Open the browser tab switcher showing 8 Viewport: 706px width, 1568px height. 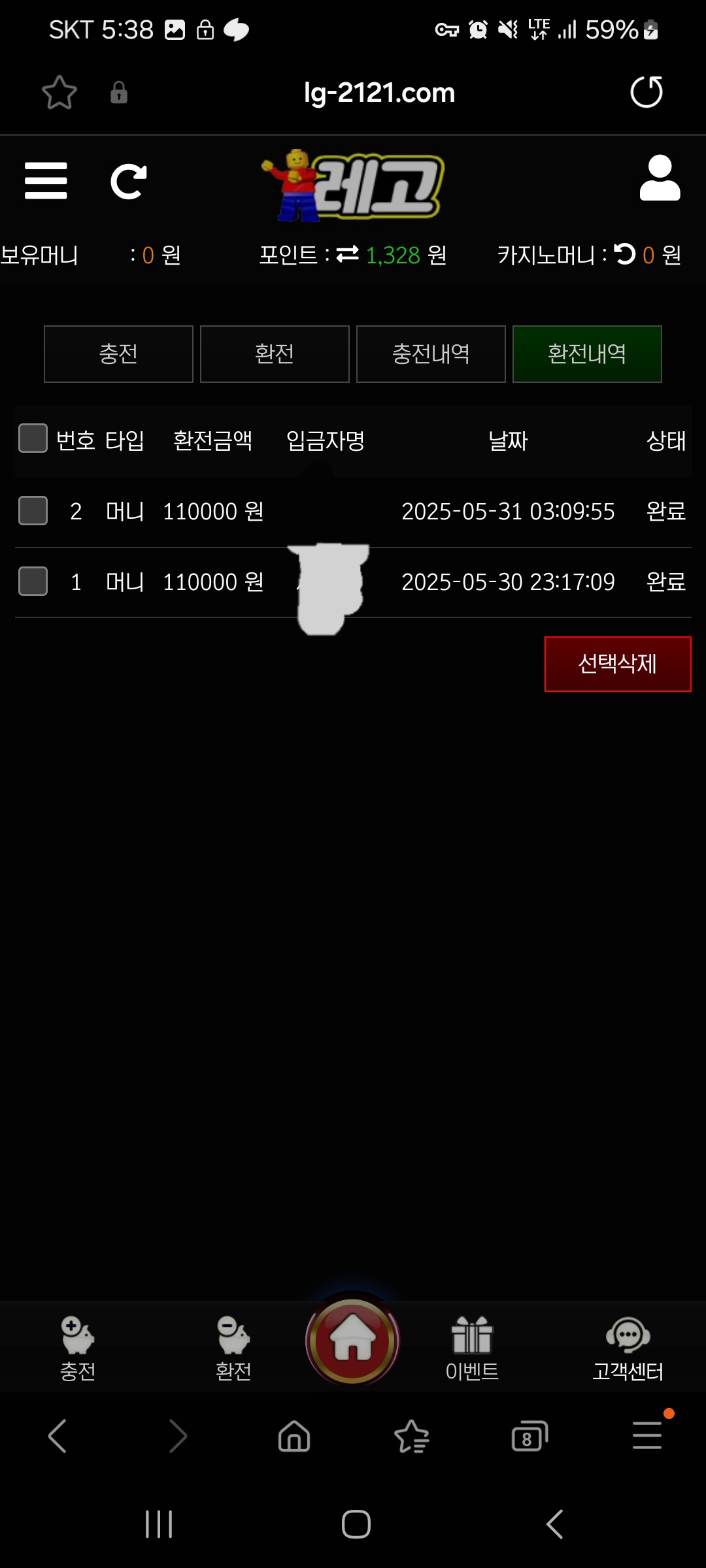point(529,1437)
